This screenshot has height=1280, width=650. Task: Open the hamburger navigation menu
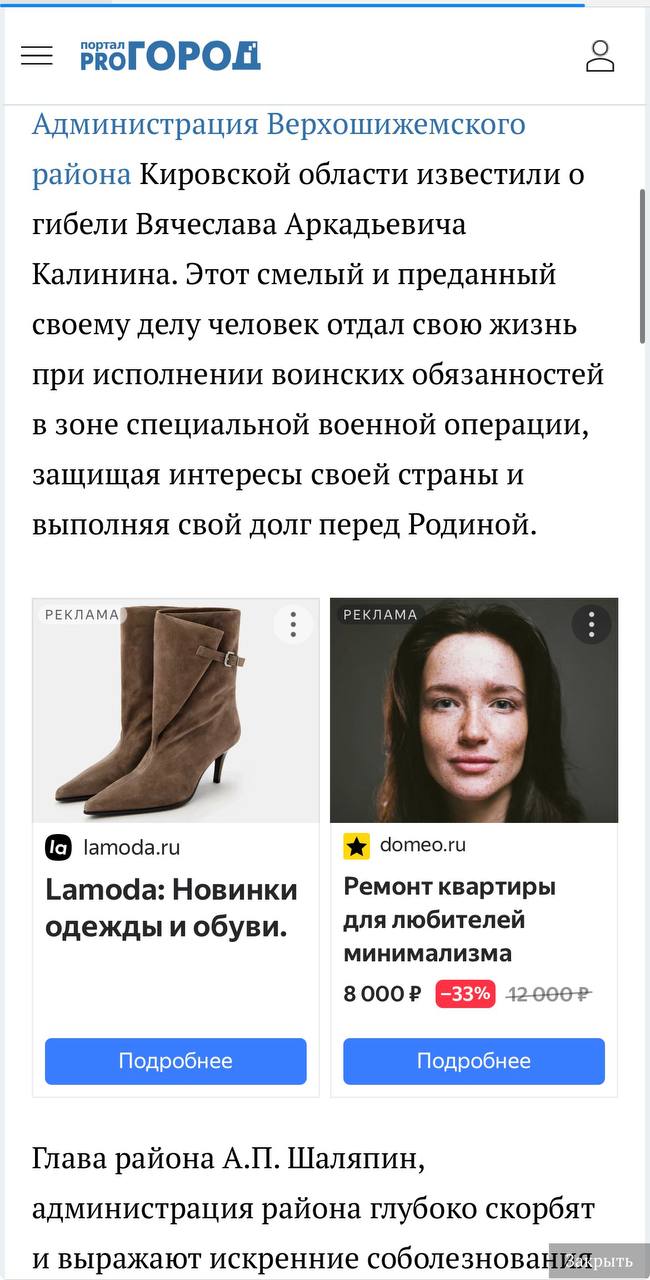tap(37, 56)
